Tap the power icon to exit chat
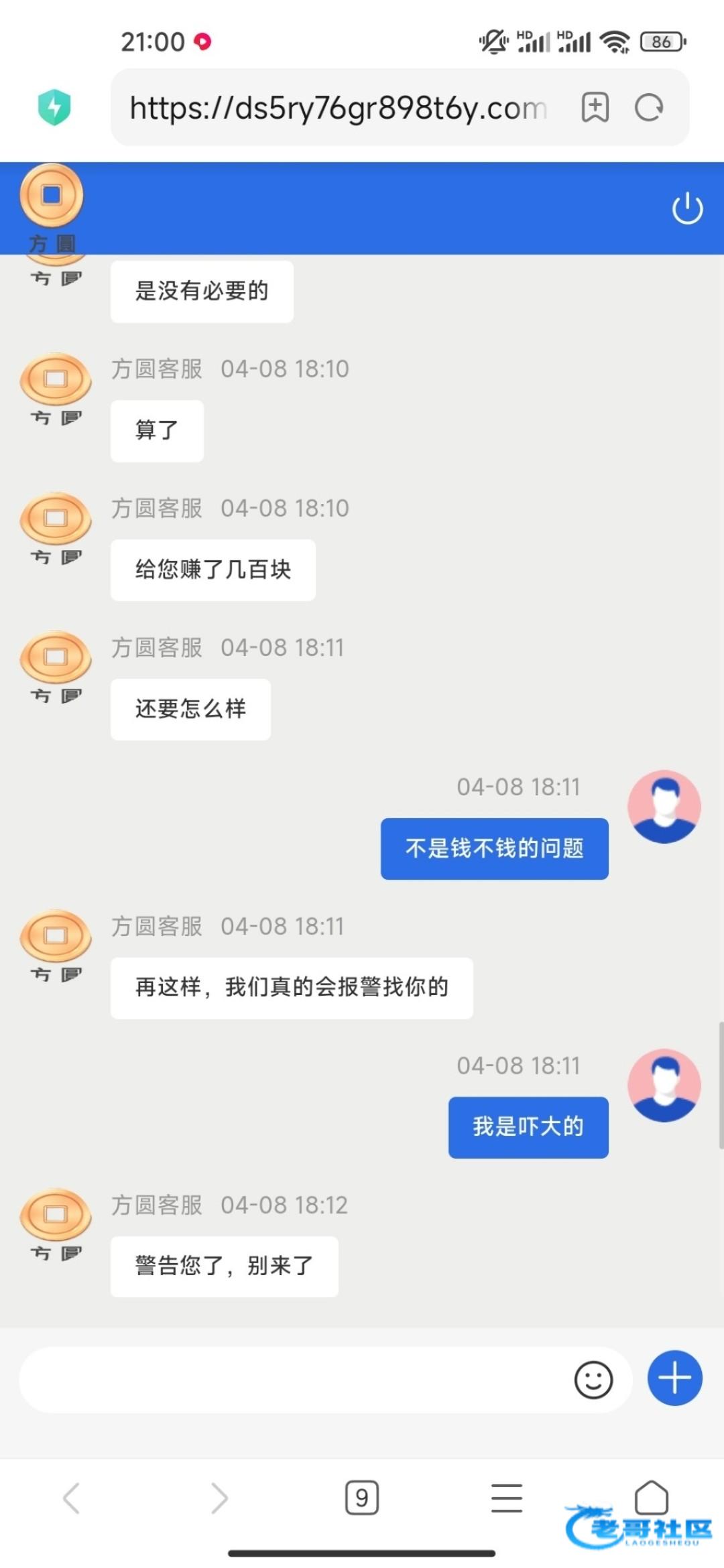This screenshot has width=724, height=1568. (x=687, y=208)
